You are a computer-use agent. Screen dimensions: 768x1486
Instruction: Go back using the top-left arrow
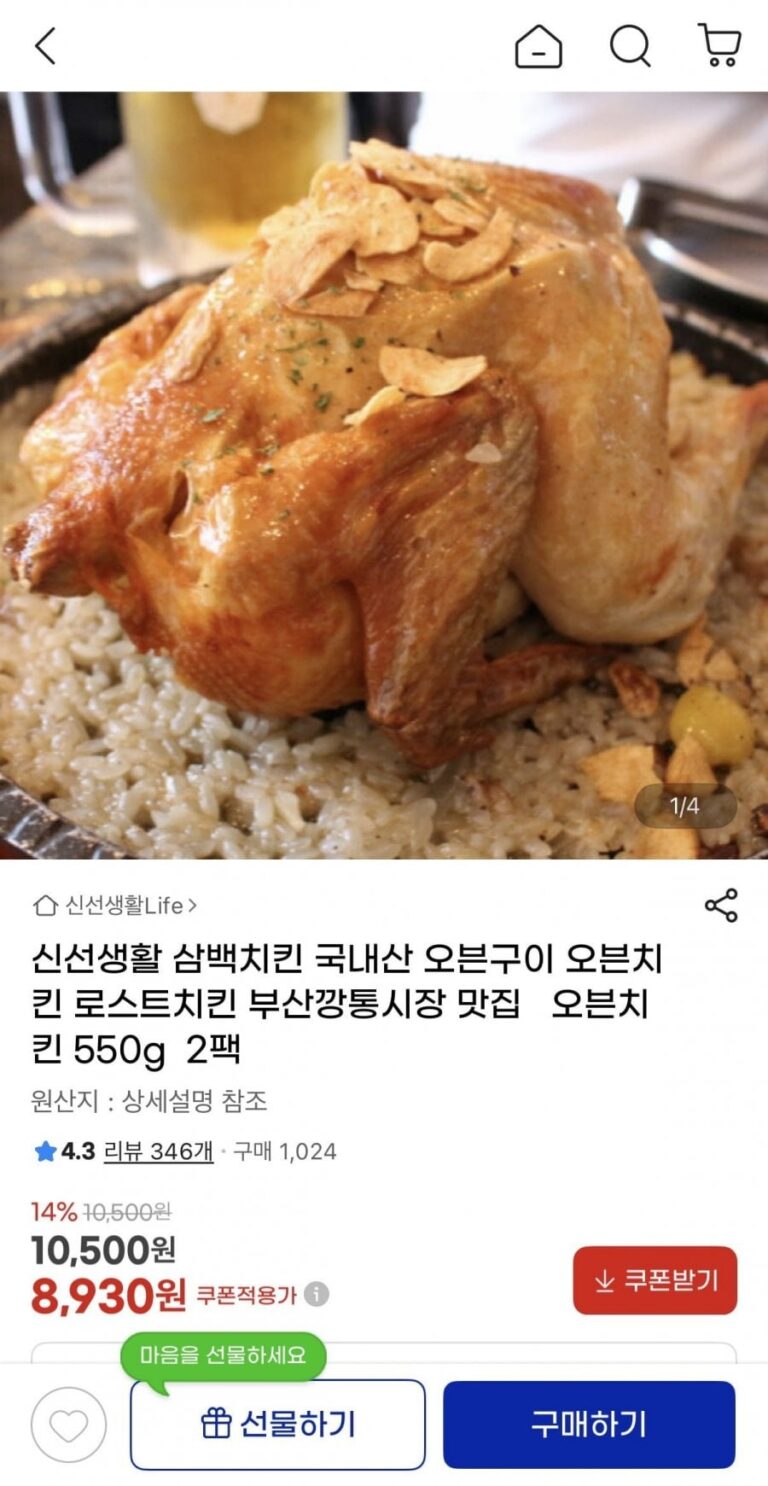pos(46,46)
